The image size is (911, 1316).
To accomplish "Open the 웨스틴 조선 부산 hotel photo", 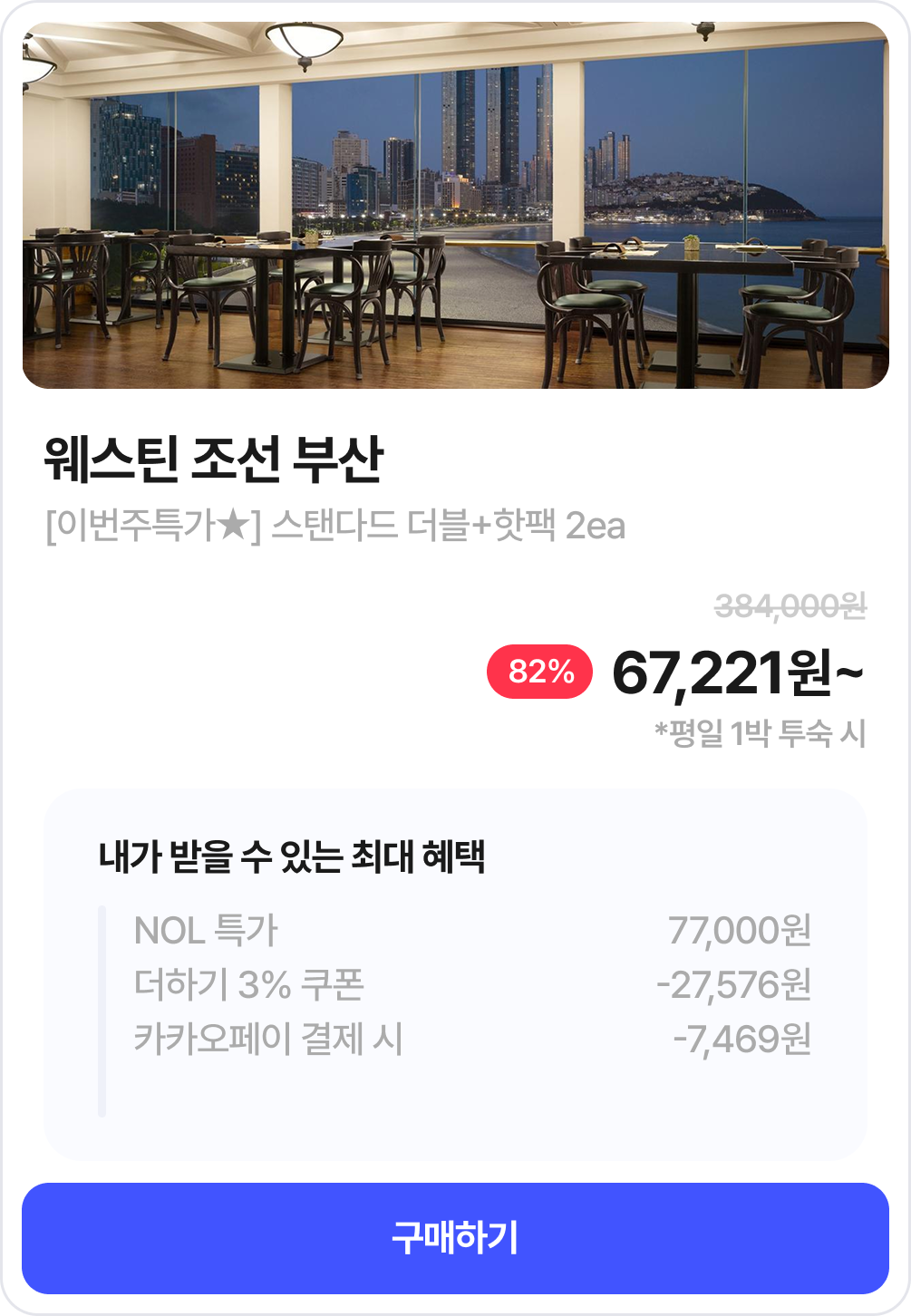I will point(455,206).
